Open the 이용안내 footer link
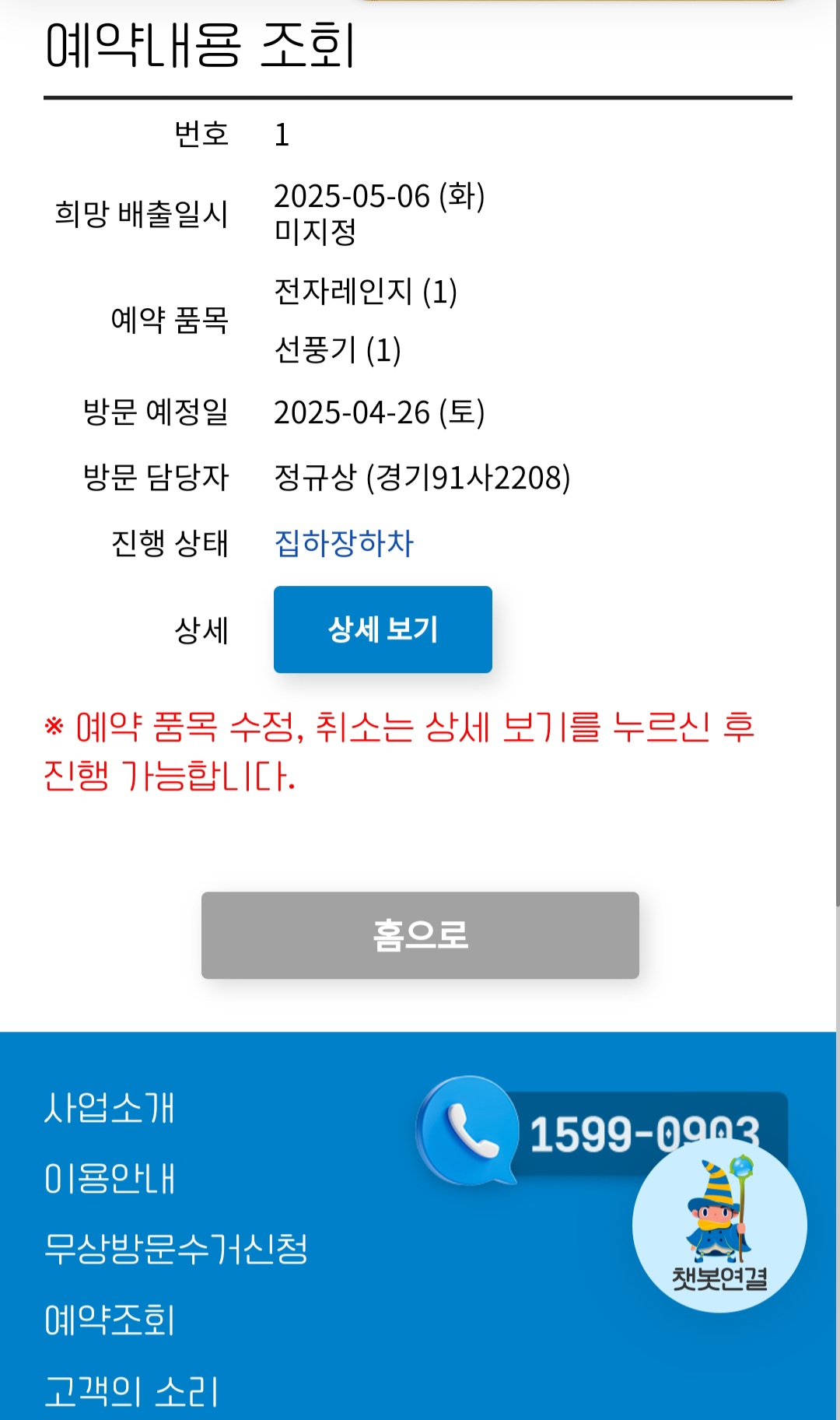The image size is (840, 1420). [x=110, y=1178]
